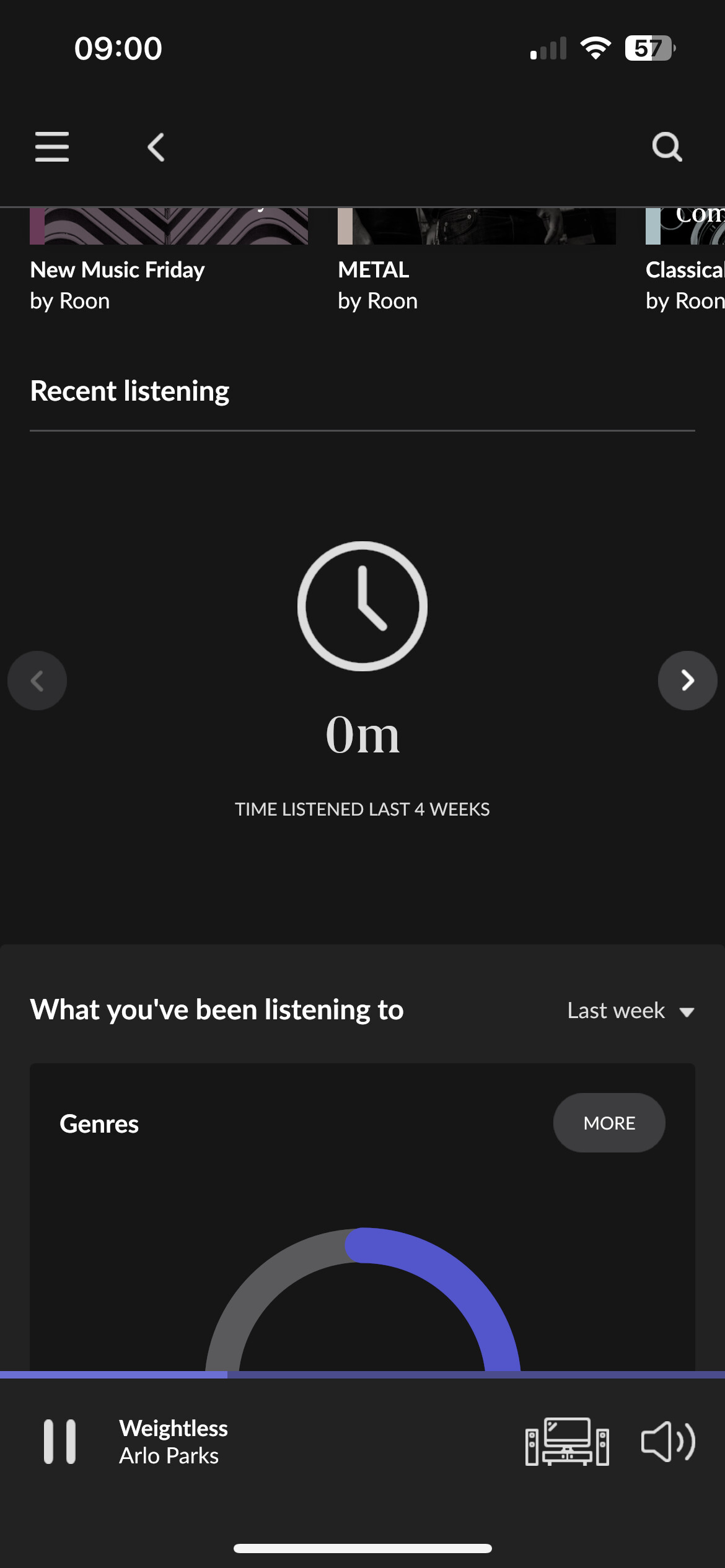The height and width of the screenshot is (1568, 725).
Task: Open the audio zone selector icon
Action: click(567, 1442)
